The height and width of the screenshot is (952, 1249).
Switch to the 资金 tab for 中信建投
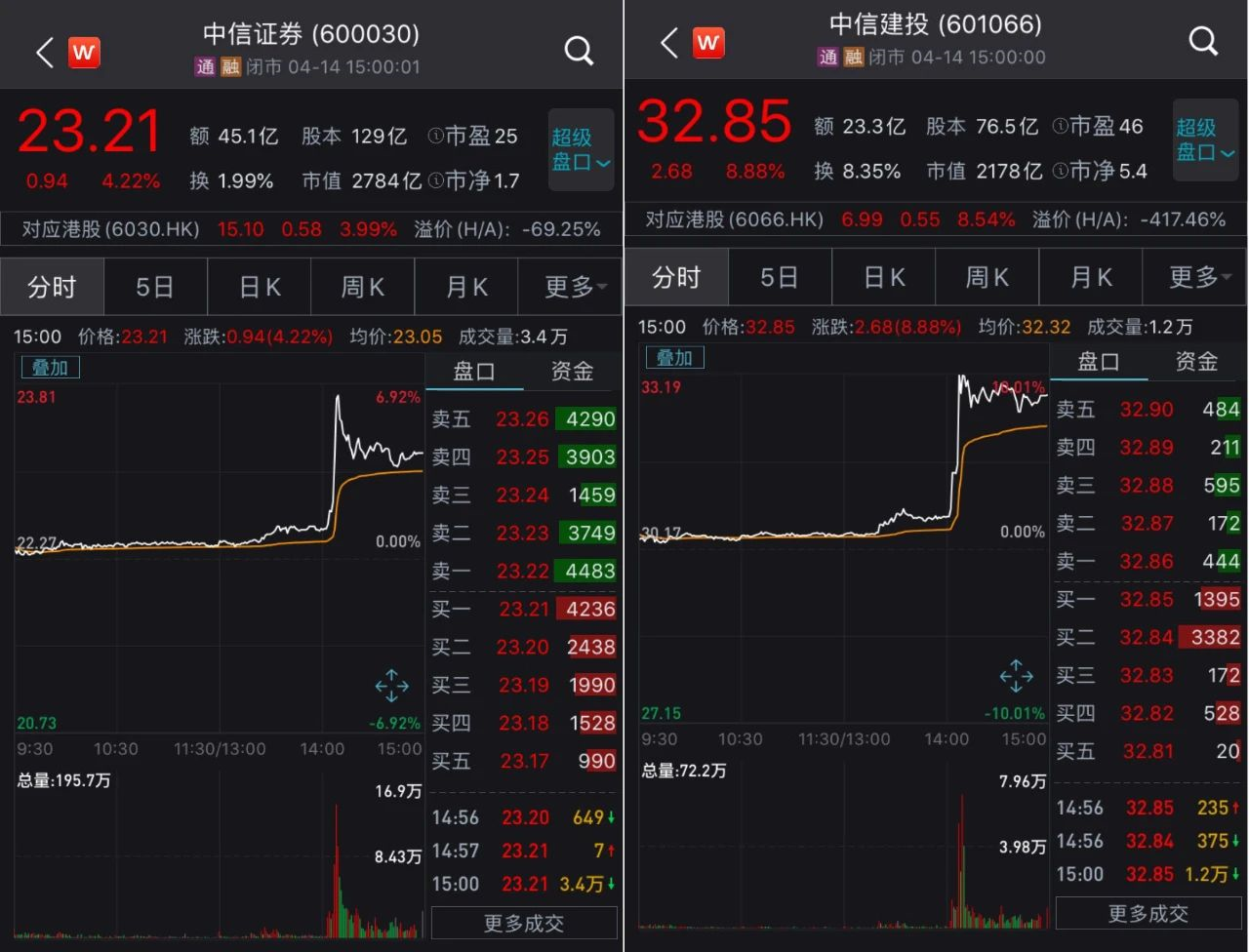tap(1197, 361)
